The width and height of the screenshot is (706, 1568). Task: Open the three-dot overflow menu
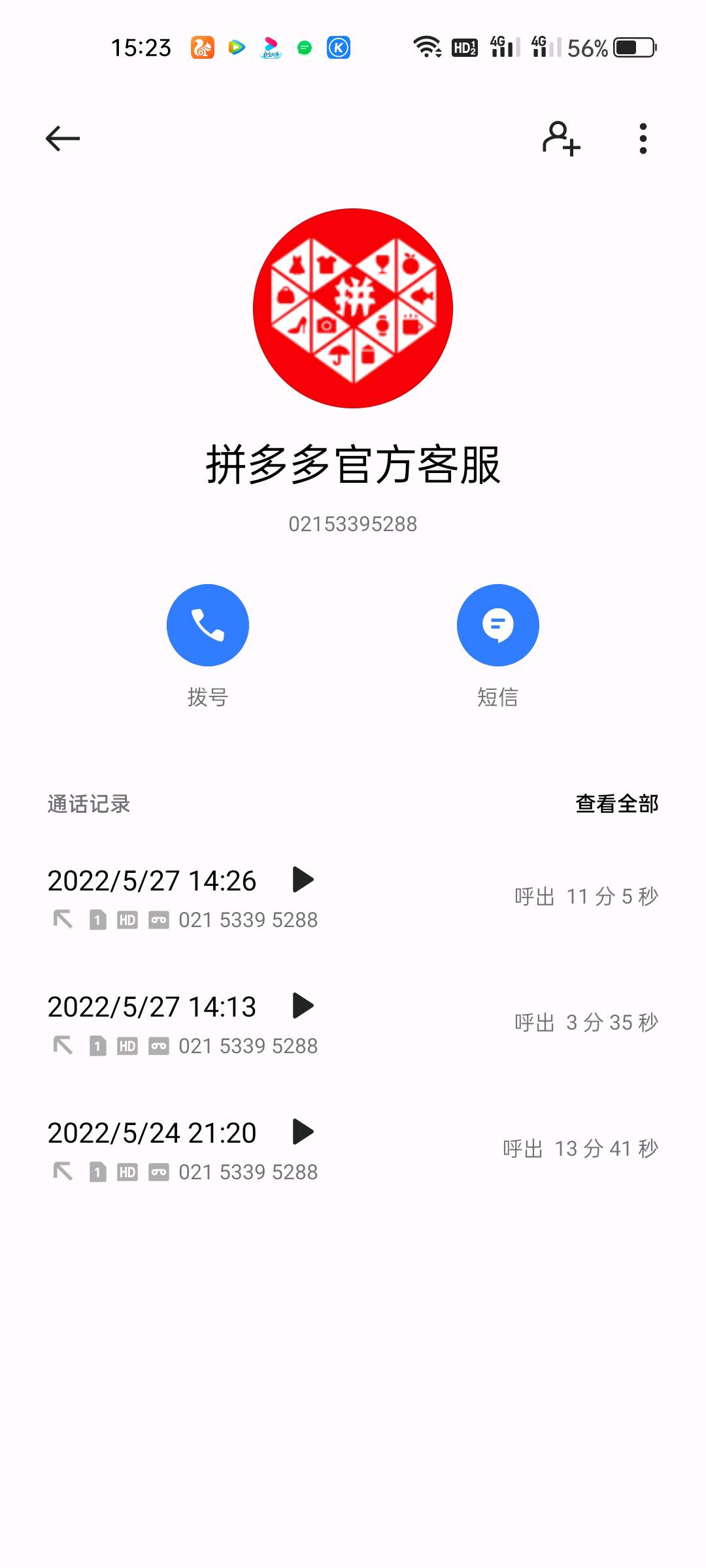click(x=642, y=138)
